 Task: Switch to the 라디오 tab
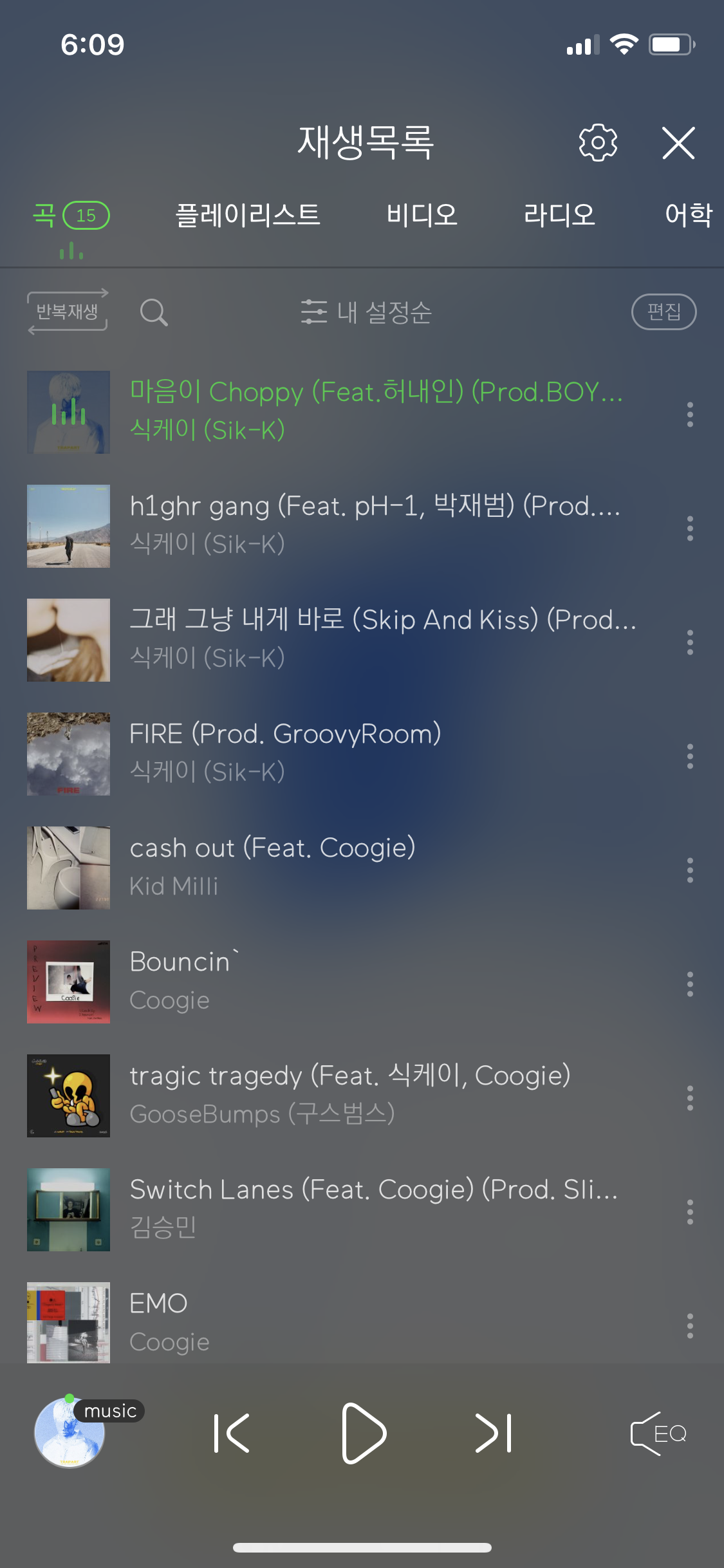pyautogui.click(x=559, y=215)
